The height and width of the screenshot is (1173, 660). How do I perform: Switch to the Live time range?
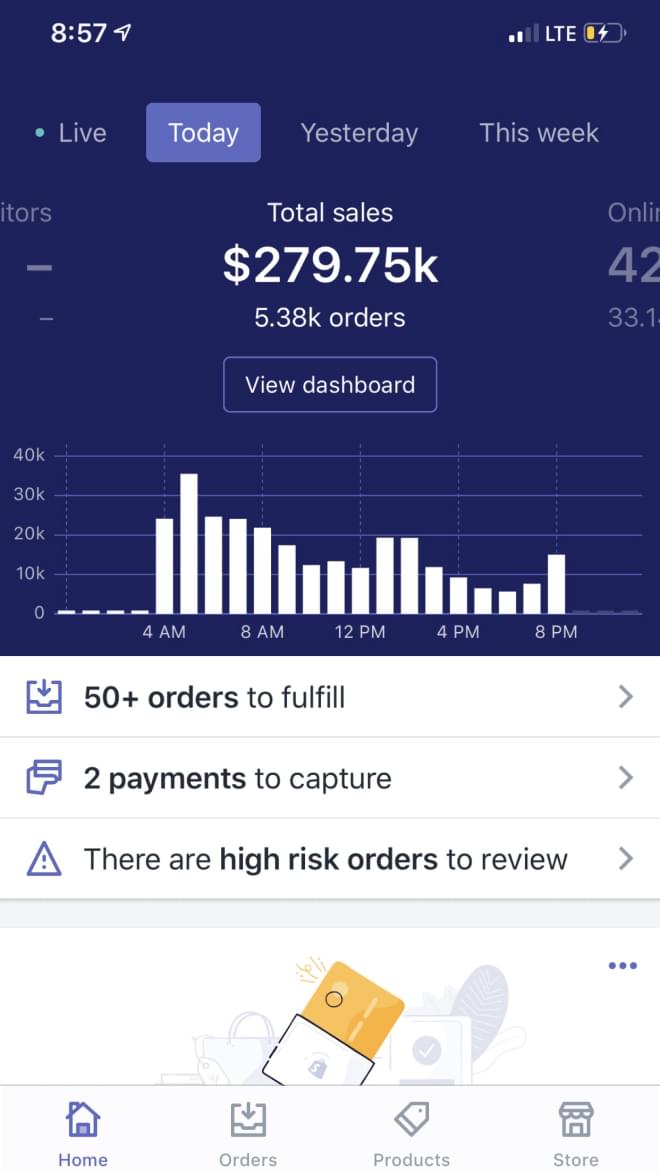[70, 133]
